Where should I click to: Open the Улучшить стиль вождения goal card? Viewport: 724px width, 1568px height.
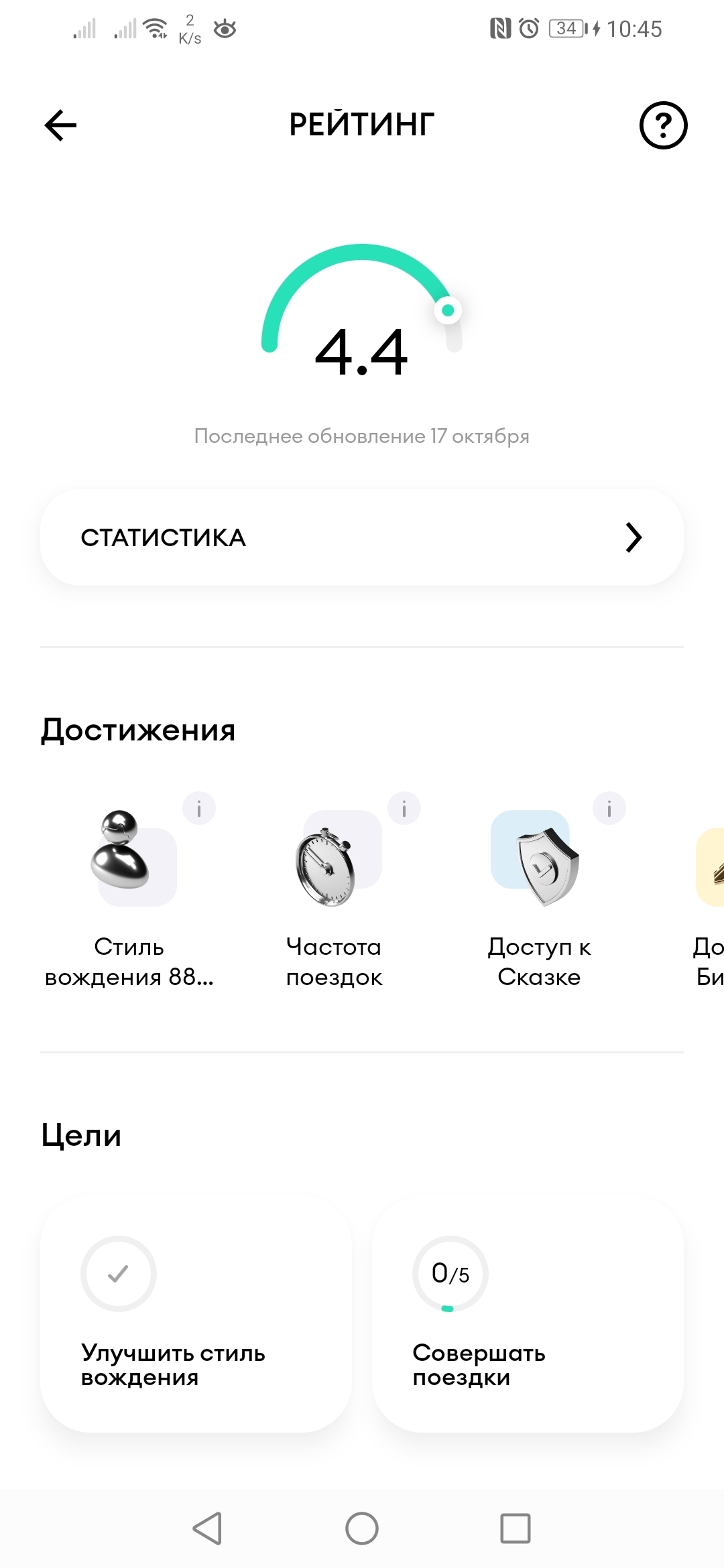coord(196,1315)
